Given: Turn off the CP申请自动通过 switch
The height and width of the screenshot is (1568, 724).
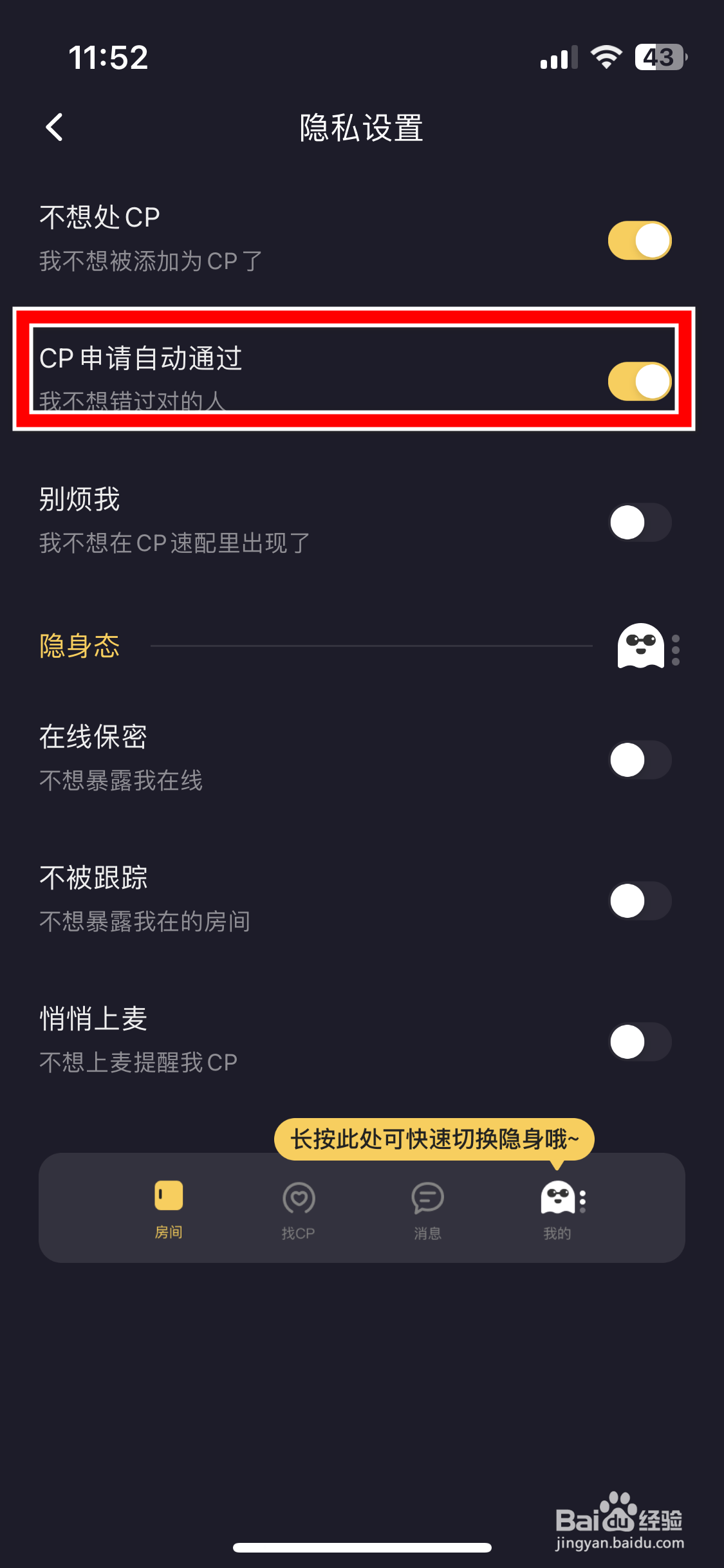Looking at the screenshot, I should [639, 381].
